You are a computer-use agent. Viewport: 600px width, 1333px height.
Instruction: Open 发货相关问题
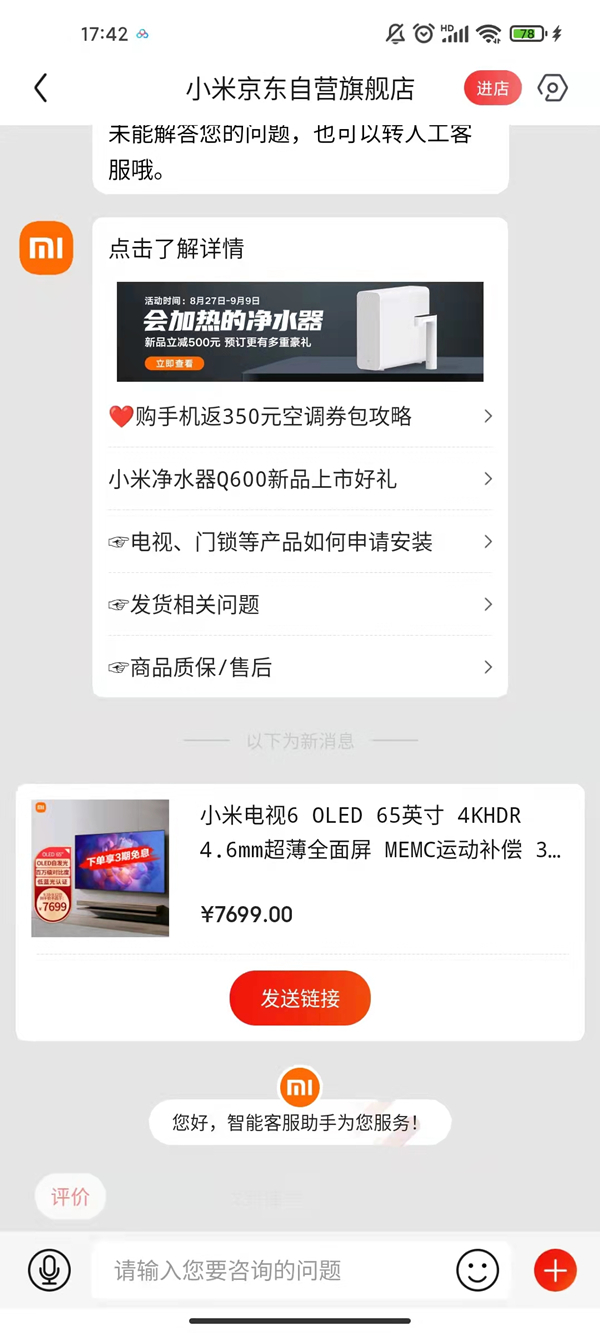(x=300, y=604)
